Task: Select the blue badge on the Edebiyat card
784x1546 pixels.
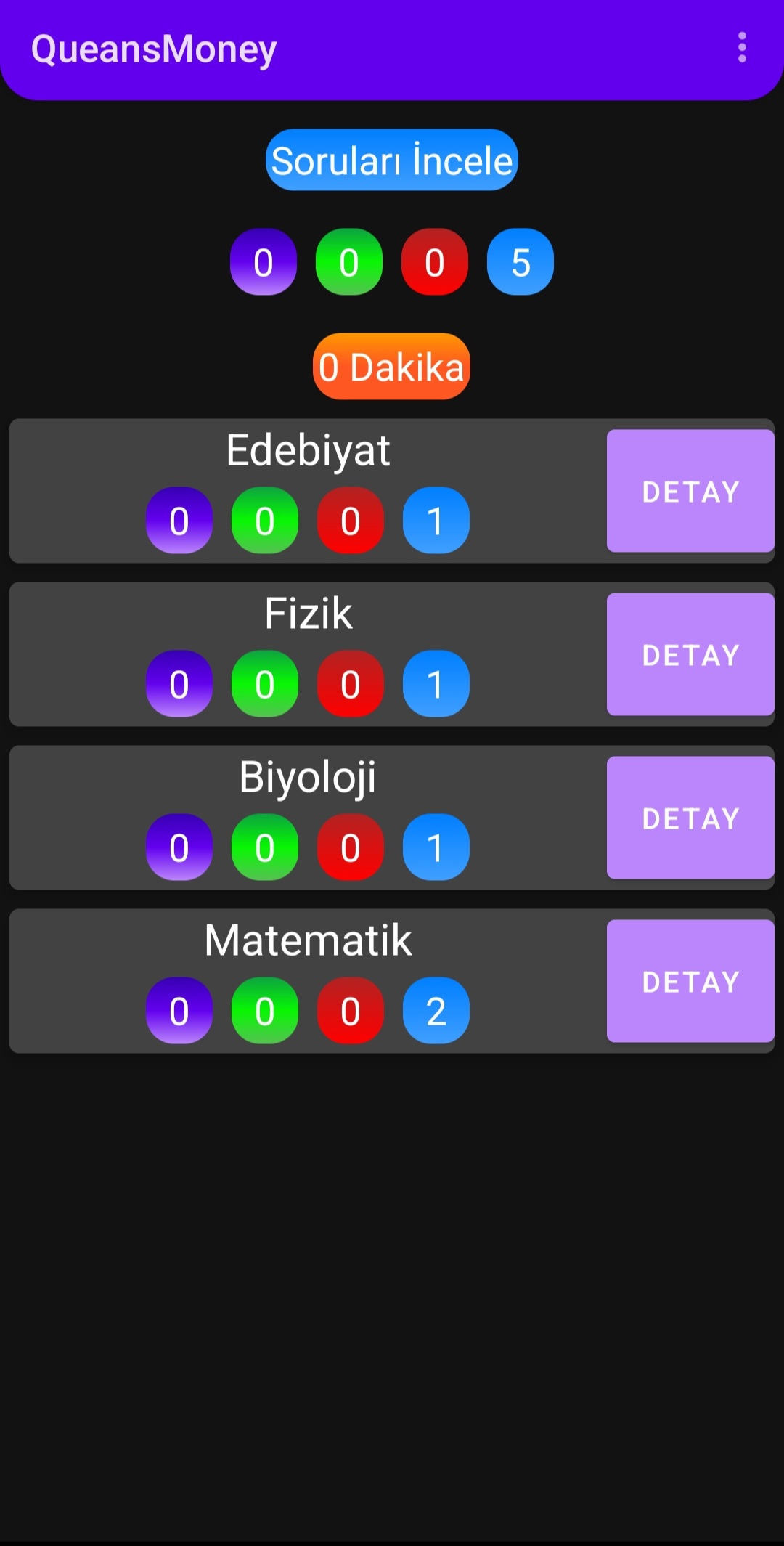Action: (x=436, y=518)
